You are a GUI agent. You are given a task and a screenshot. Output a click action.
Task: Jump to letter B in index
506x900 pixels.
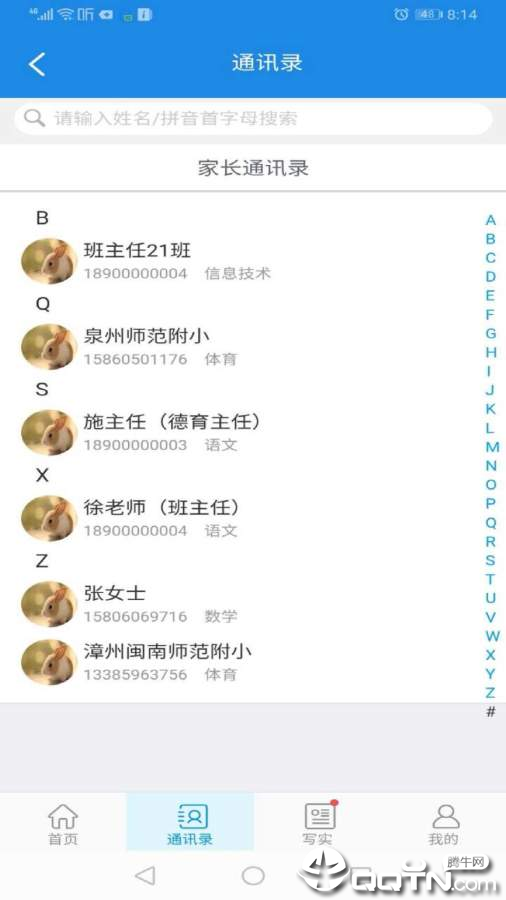pos(491,239)
